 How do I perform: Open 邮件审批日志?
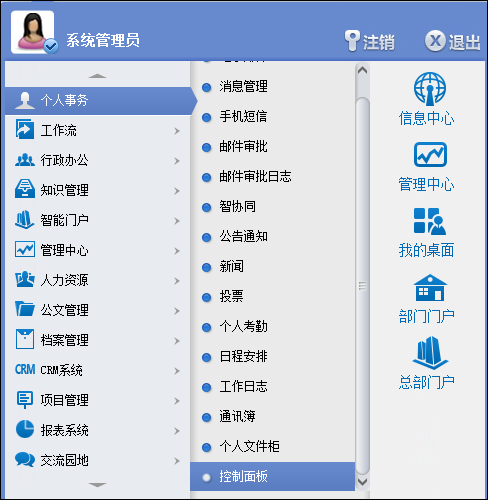(272, 177)
